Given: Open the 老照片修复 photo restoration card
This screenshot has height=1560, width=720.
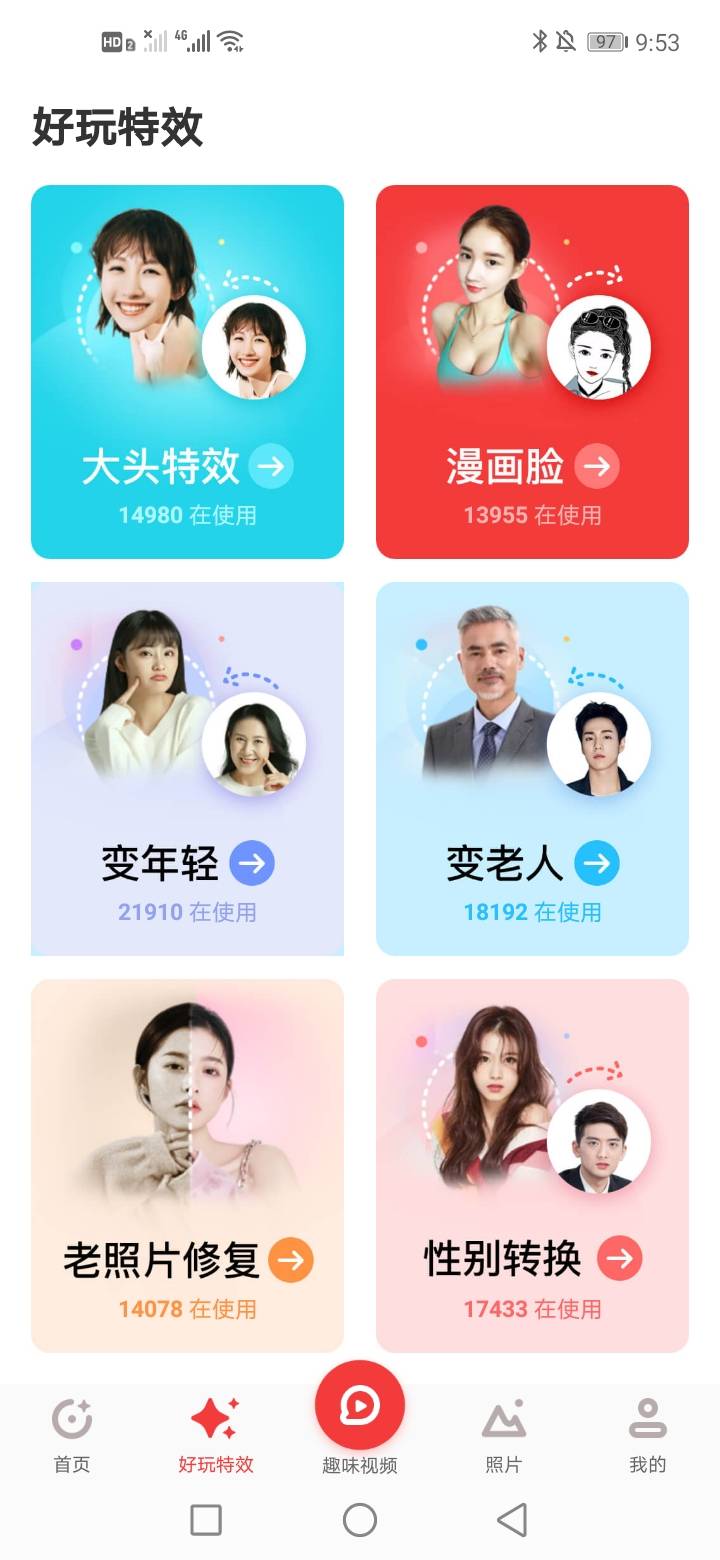Looking at the screenshot, I should [x=187, y=1165].
